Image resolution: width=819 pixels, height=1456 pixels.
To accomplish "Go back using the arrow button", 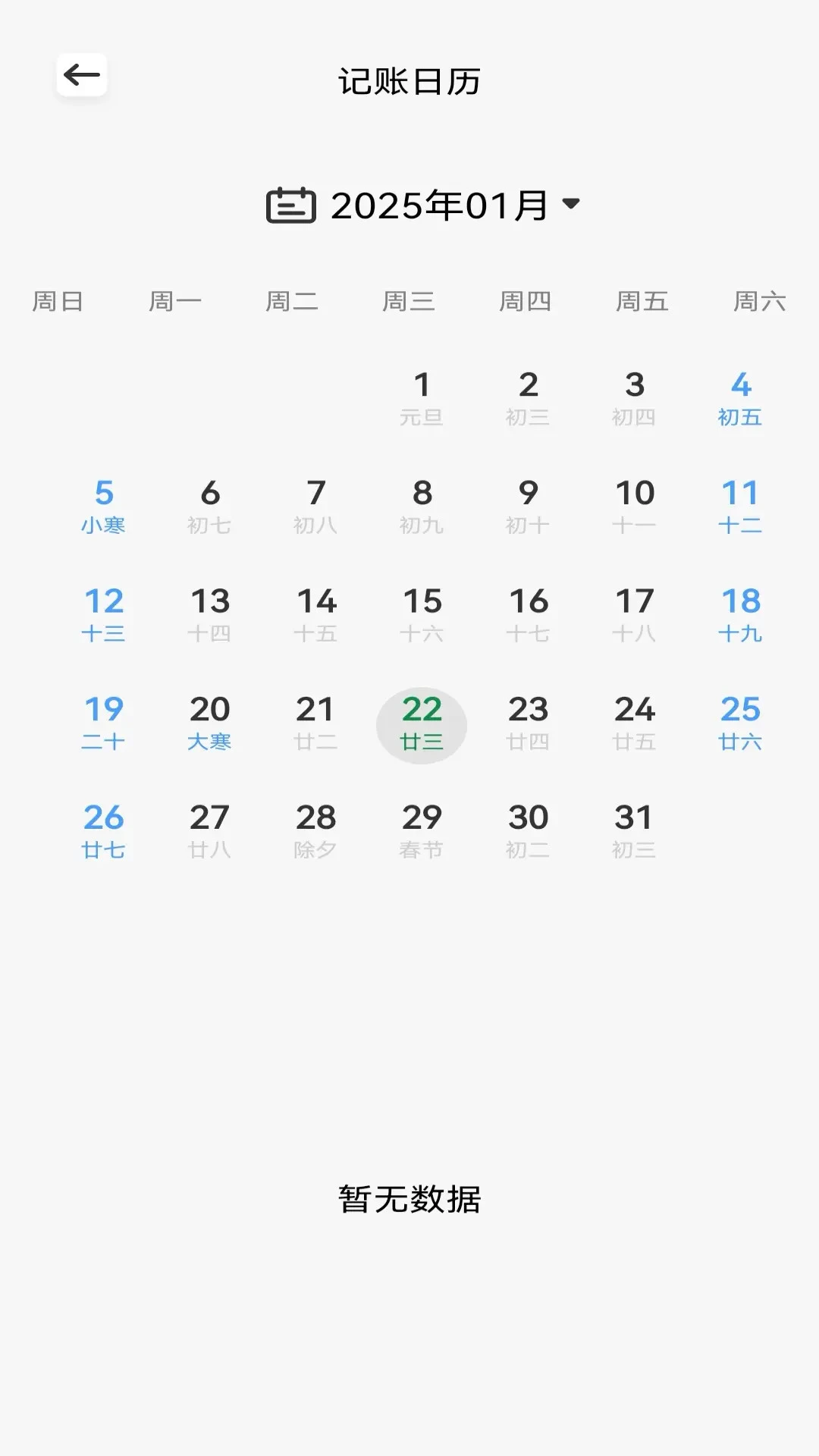I will 82,75.
